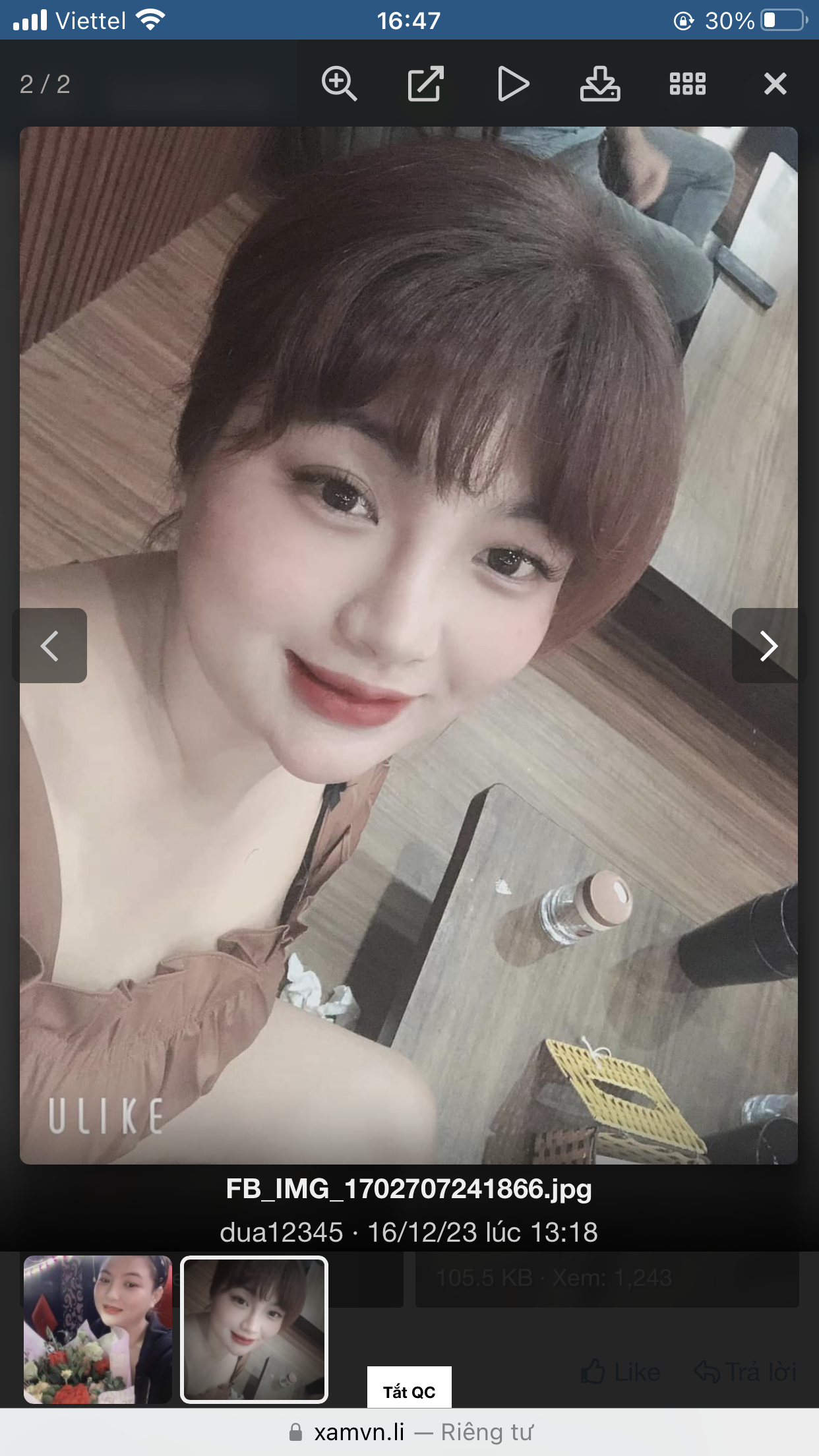This screenshot has height=1456, width=819.
Task: Show the thumbnails grid view
Action: click(x=687, y=84)
